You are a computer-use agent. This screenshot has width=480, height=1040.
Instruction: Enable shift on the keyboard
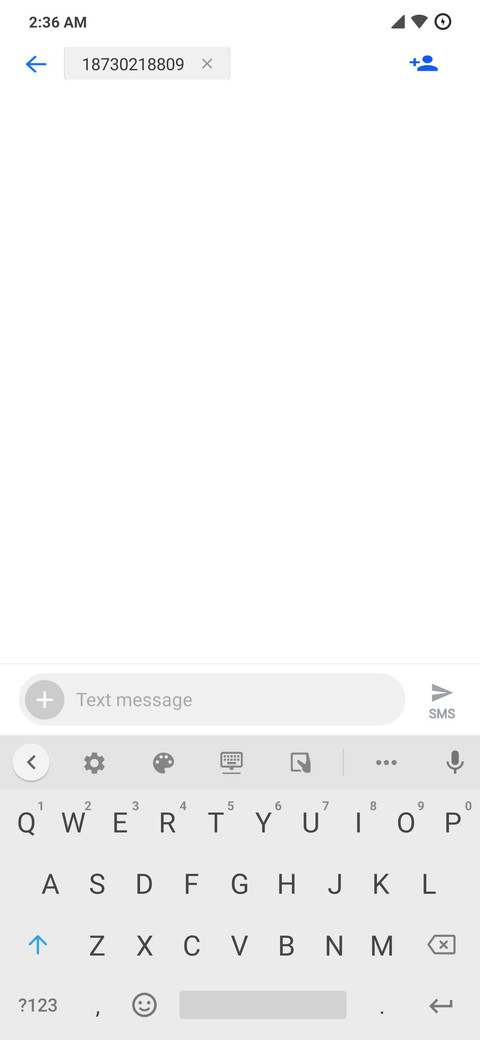point(38,944)
